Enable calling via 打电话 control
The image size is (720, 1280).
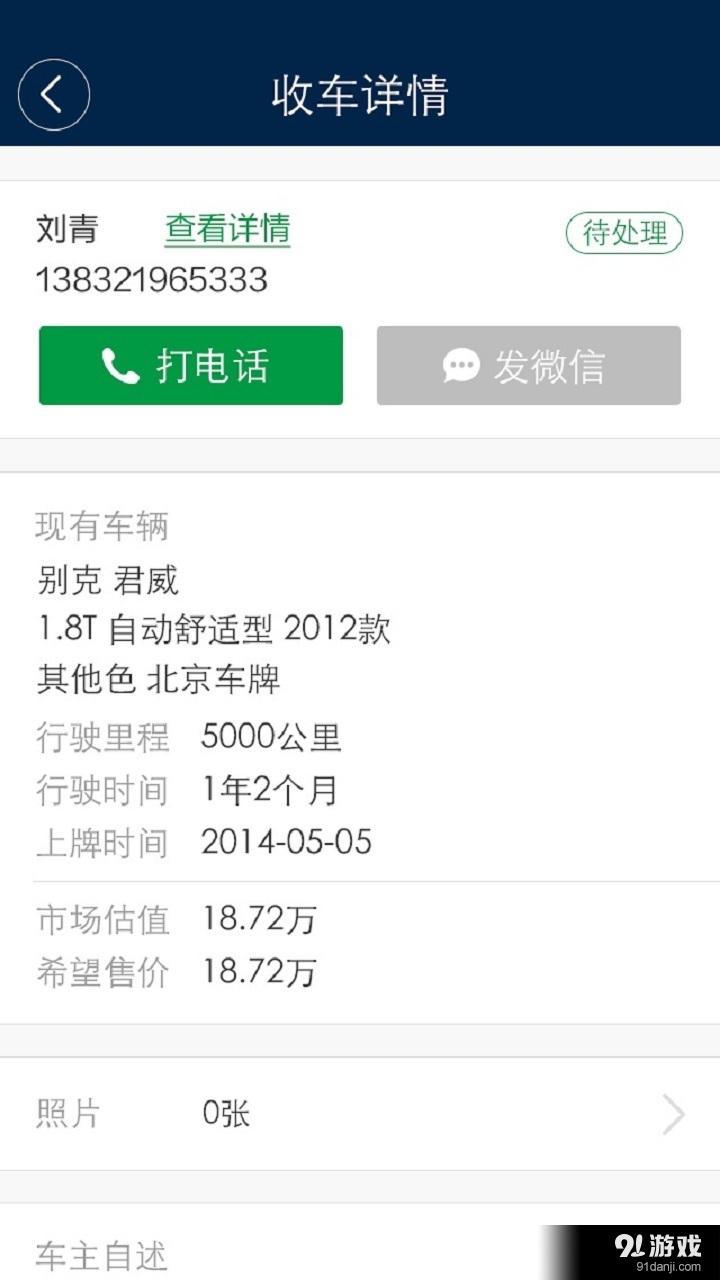point(190,365)
